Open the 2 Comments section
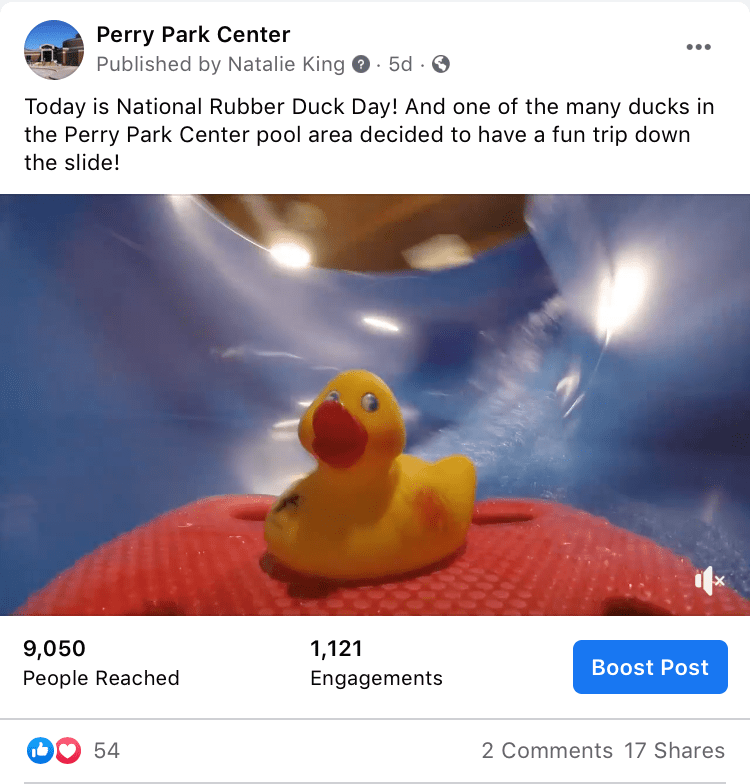The width and height of the screenshot is (750, 784). [x=547, y=750]
